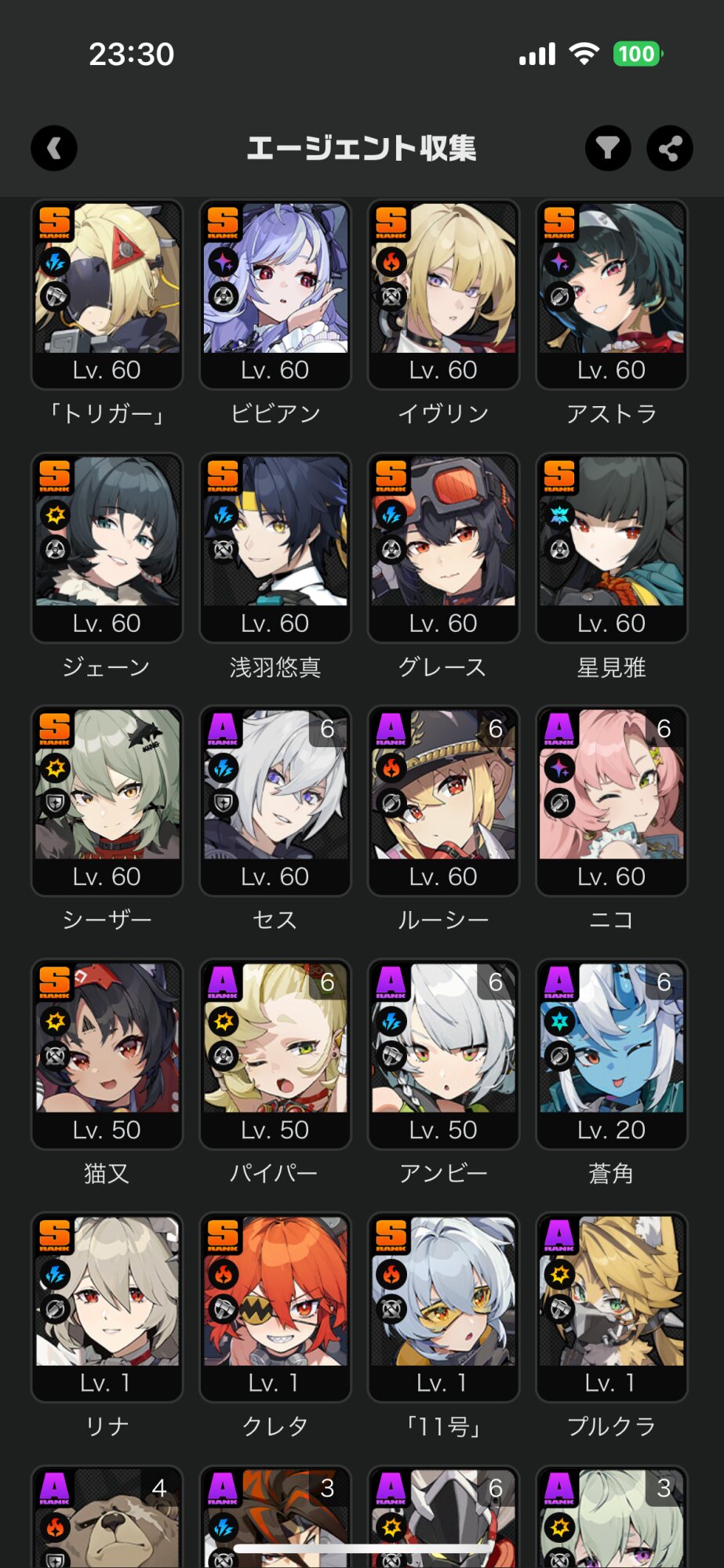Viewport: 724px width, 1568px height.
Task: Select the ニコ agent card
Action: coord(612,800)
